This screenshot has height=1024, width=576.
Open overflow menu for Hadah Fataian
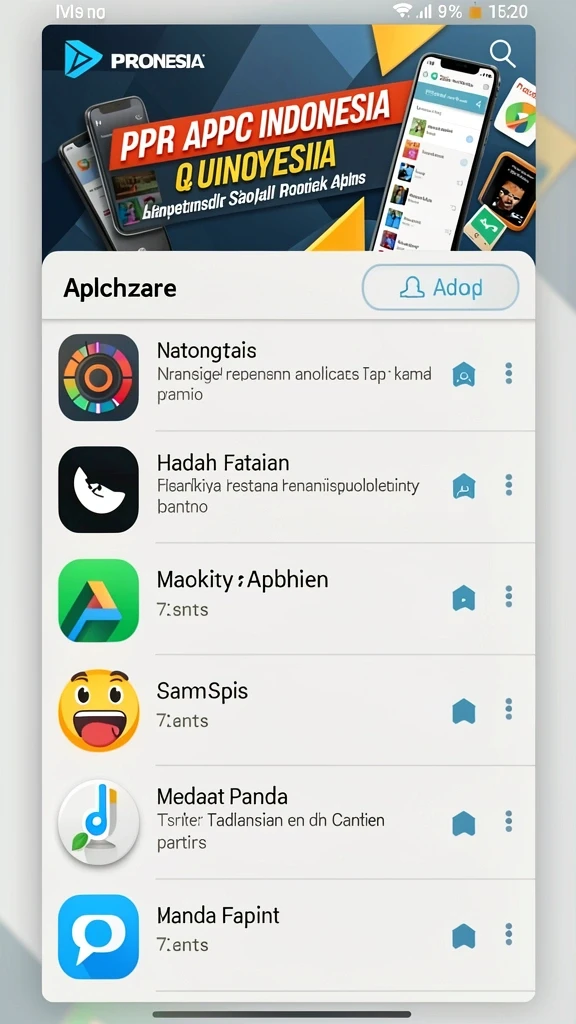coord(509,485)
